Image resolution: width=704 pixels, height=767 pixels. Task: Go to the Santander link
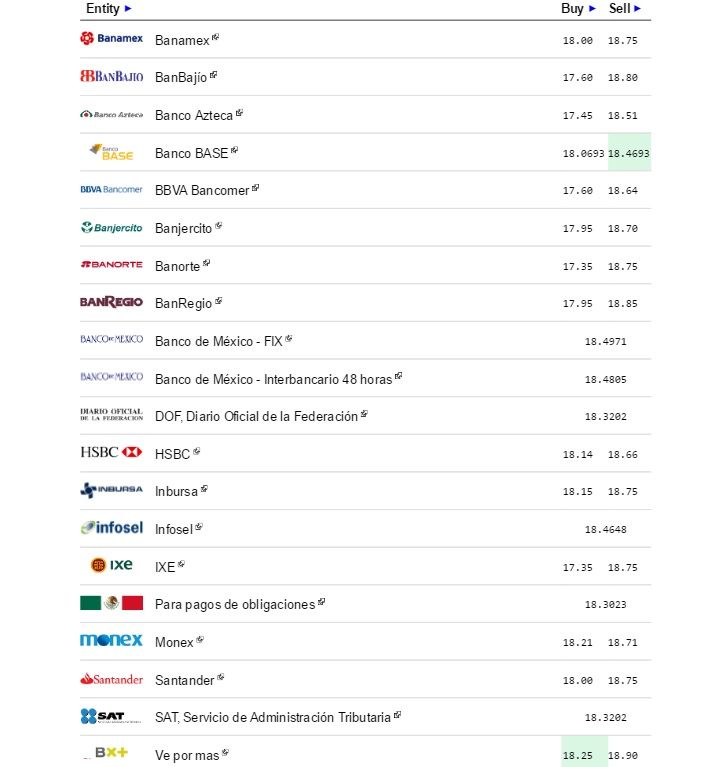185,681
